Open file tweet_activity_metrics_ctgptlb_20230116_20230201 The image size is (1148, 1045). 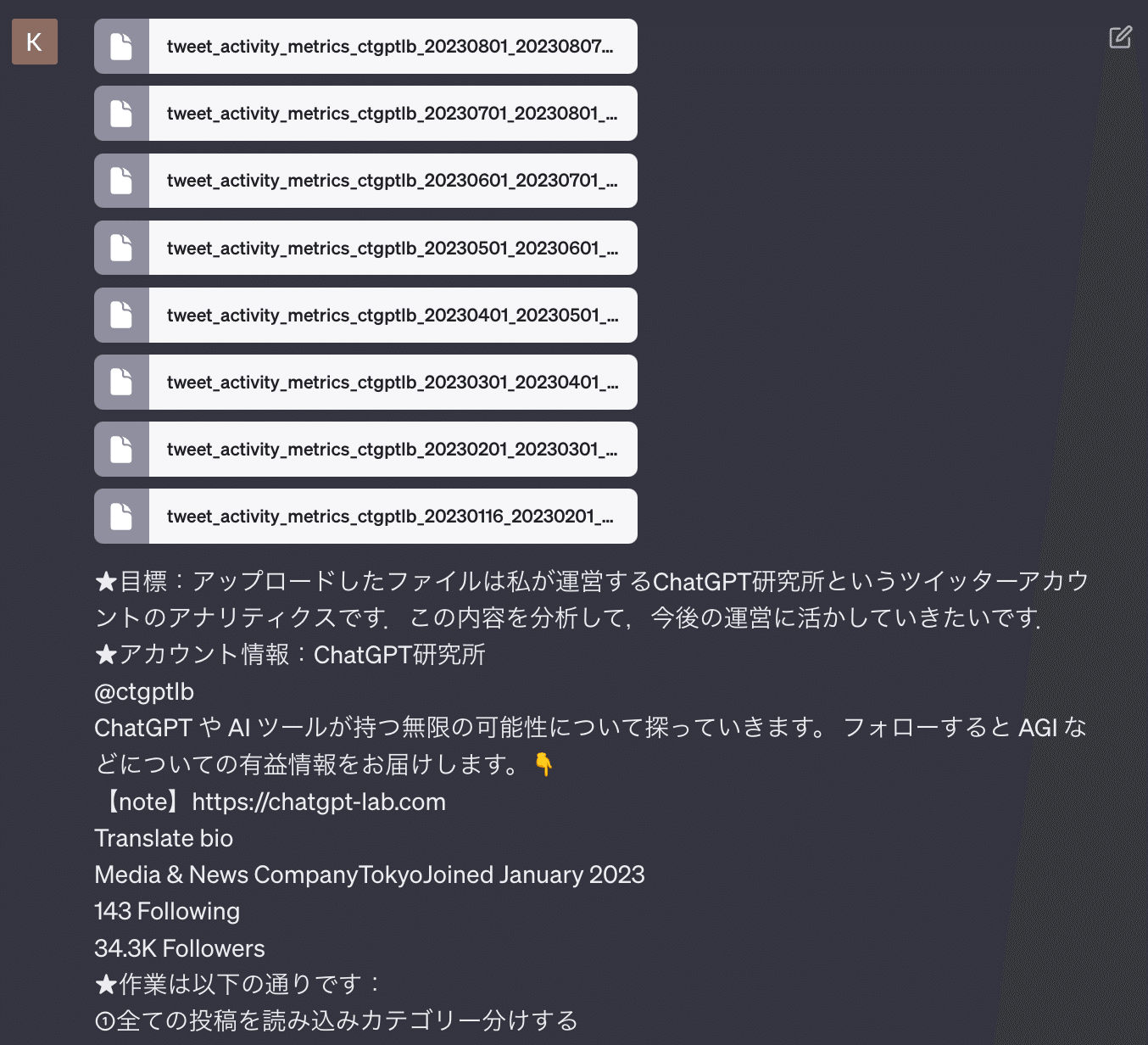tap(365, 517)
